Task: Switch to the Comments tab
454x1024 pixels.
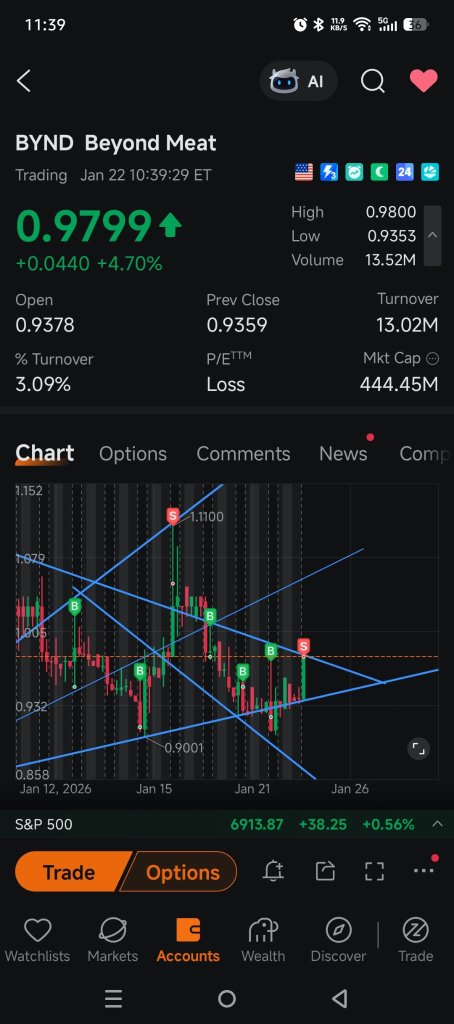Action: [243, 454]
